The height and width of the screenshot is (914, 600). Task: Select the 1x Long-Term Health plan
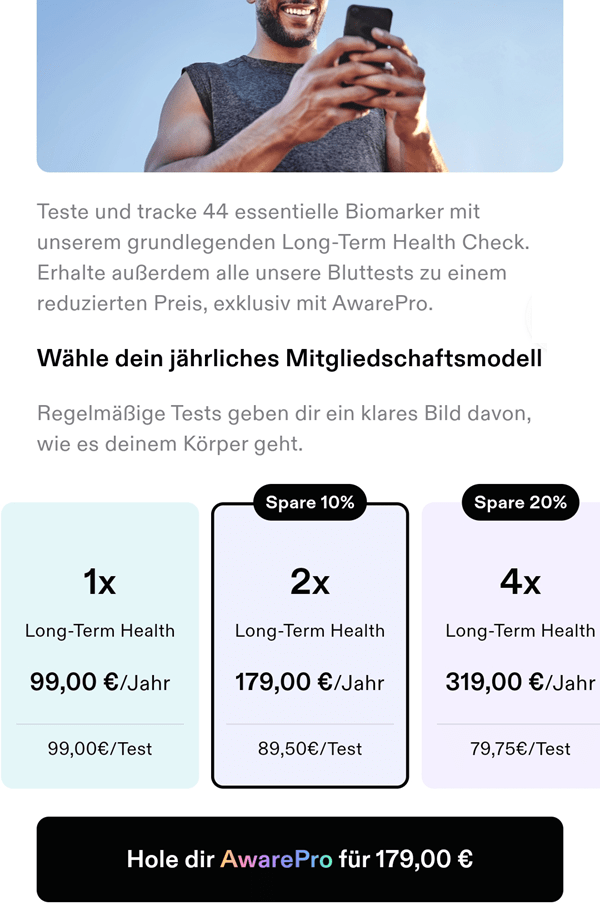[100, 645]
